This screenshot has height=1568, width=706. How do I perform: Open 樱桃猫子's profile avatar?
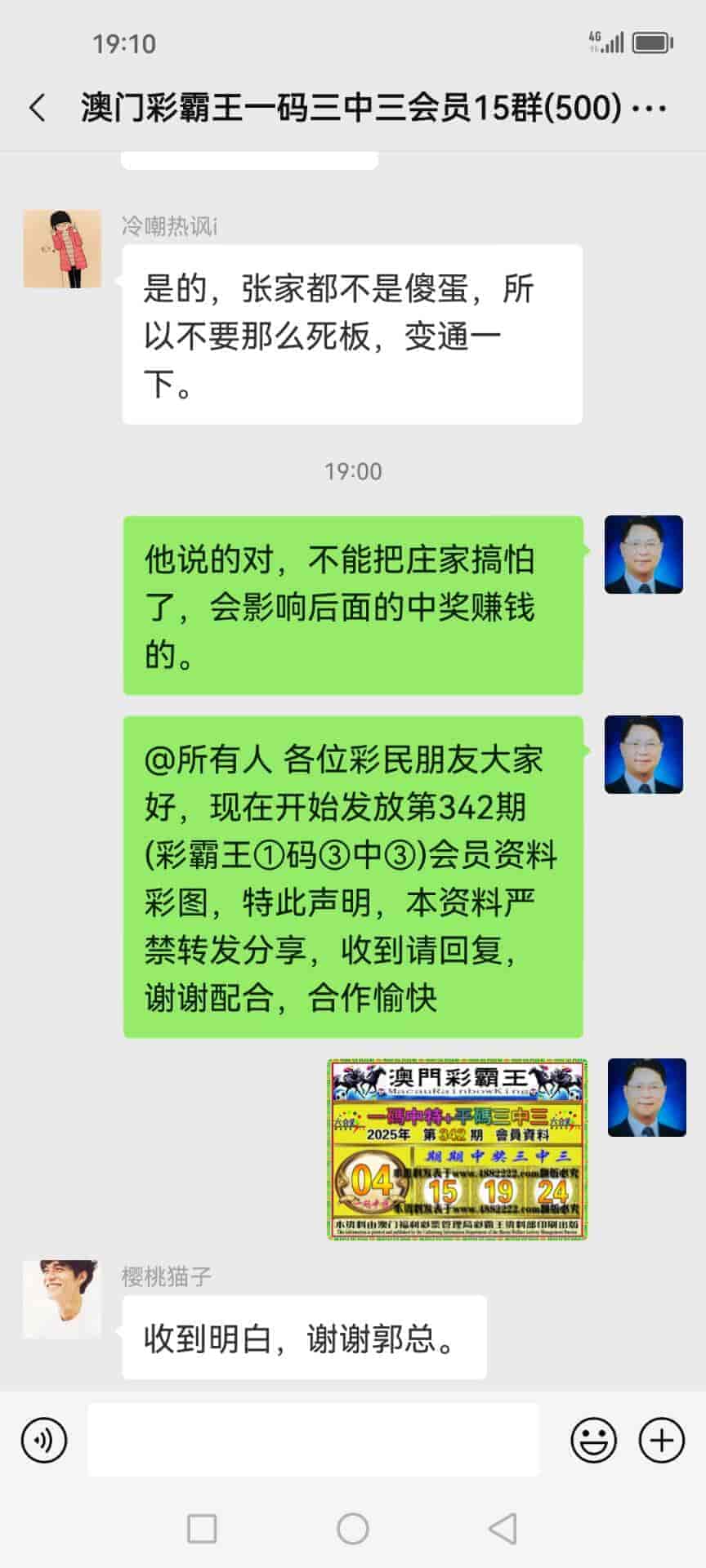point(62,1298)
